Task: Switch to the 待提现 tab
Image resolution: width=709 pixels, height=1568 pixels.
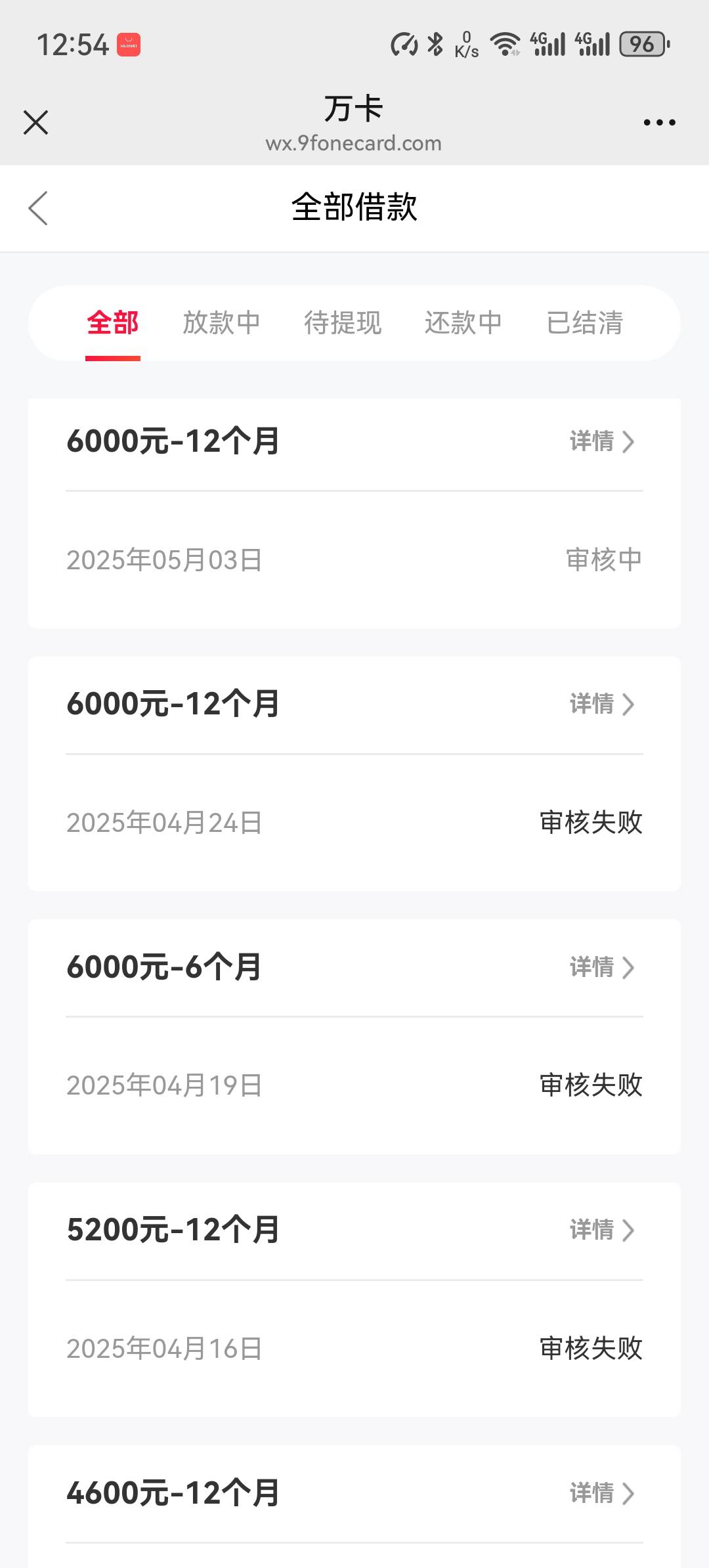Action: coord(343,323)
